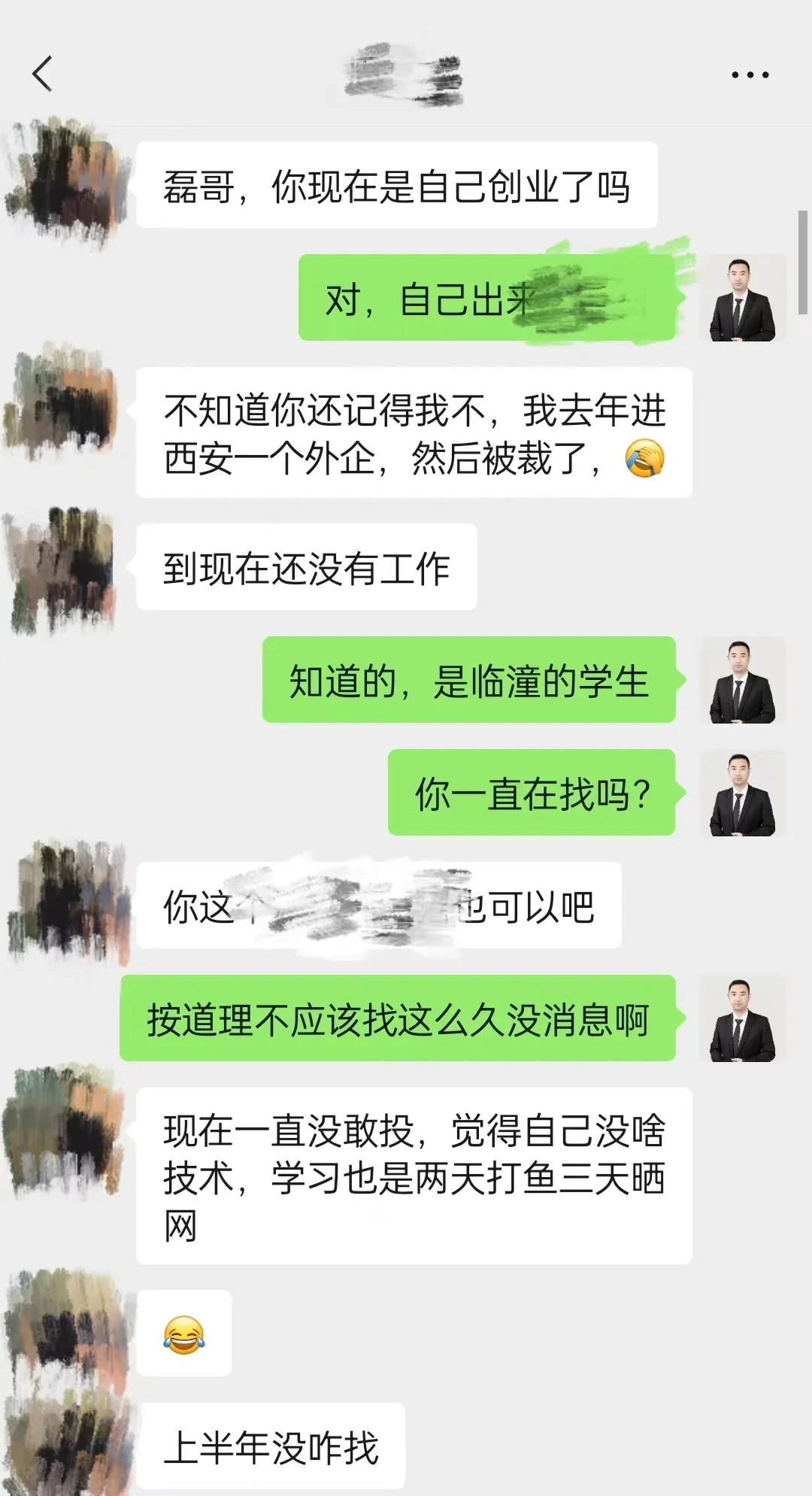Tap the contact's avatar beside "到现在还没有工作"
The width and height of the screenshot is (812, 1496).
(64, 569)
